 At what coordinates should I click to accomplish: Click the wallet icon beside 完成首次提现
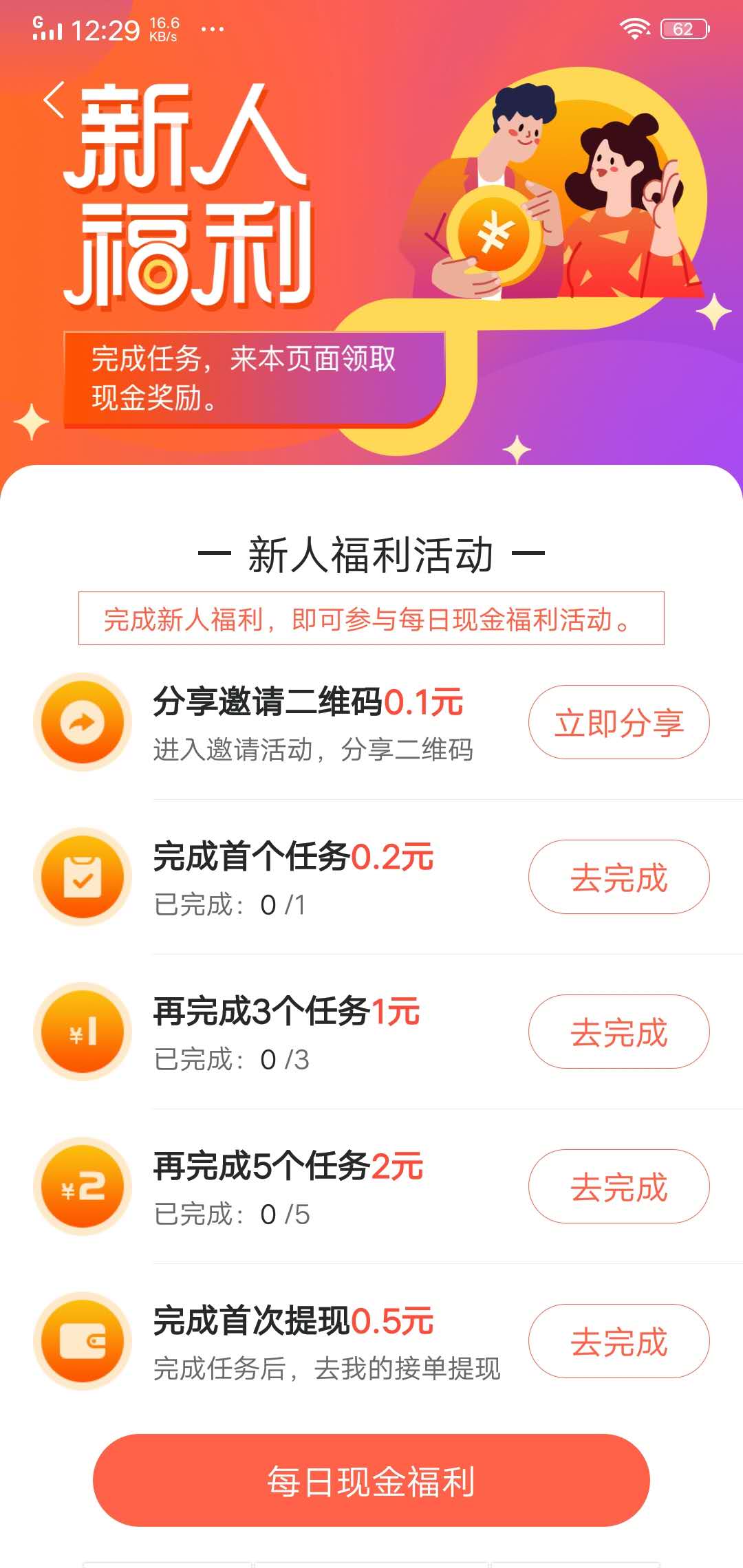81,1338
